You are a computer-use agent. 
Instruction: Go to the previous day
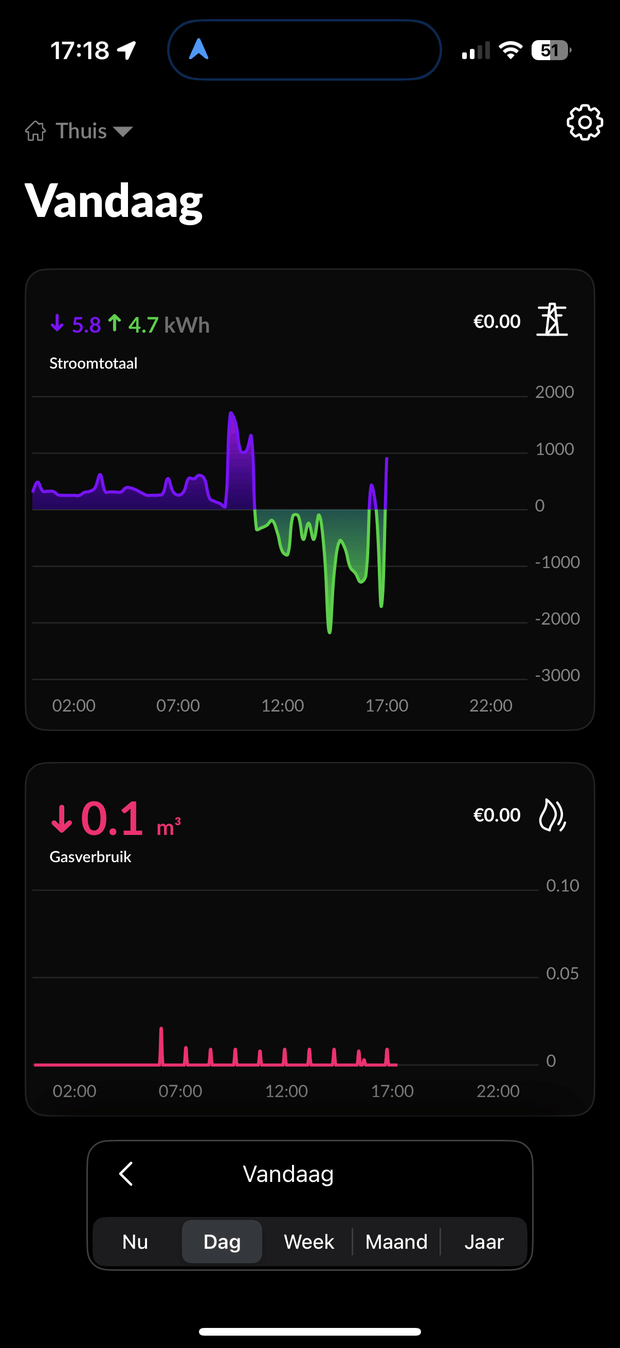point(126,1174)
